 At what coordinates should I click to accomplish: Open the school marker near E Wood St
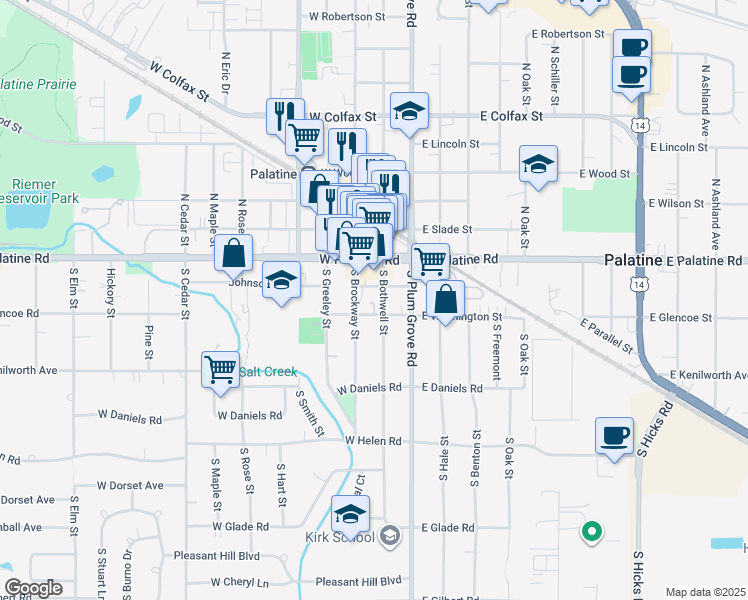tap(538, 164)
